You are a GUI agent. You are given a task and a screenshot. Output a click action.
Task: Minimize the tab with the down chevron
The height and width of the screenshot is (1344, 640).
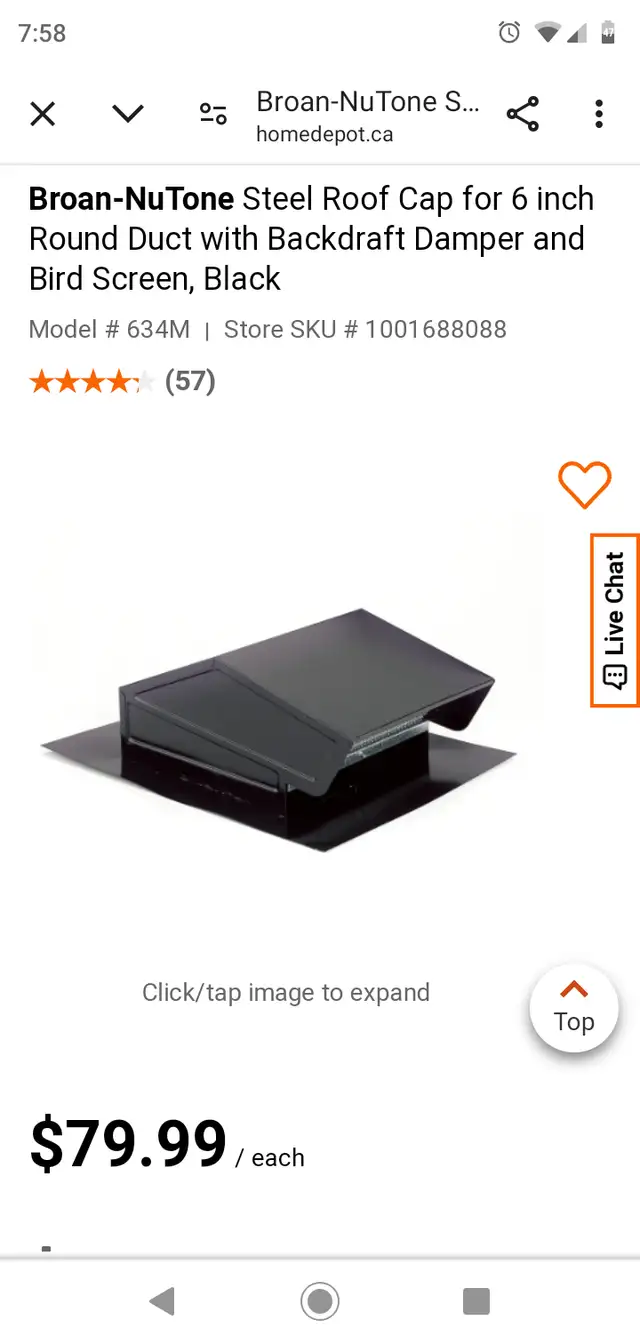(x=128, y=114)
